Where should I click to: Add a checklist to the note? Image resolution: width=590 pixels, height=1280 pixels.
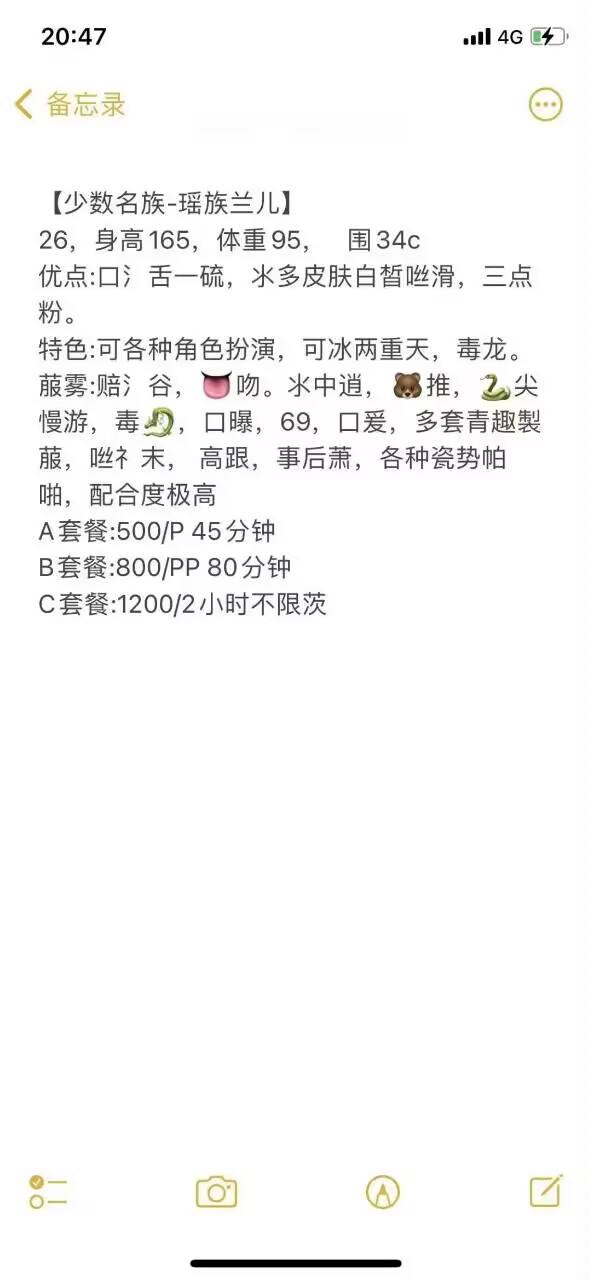point(48,1191)
